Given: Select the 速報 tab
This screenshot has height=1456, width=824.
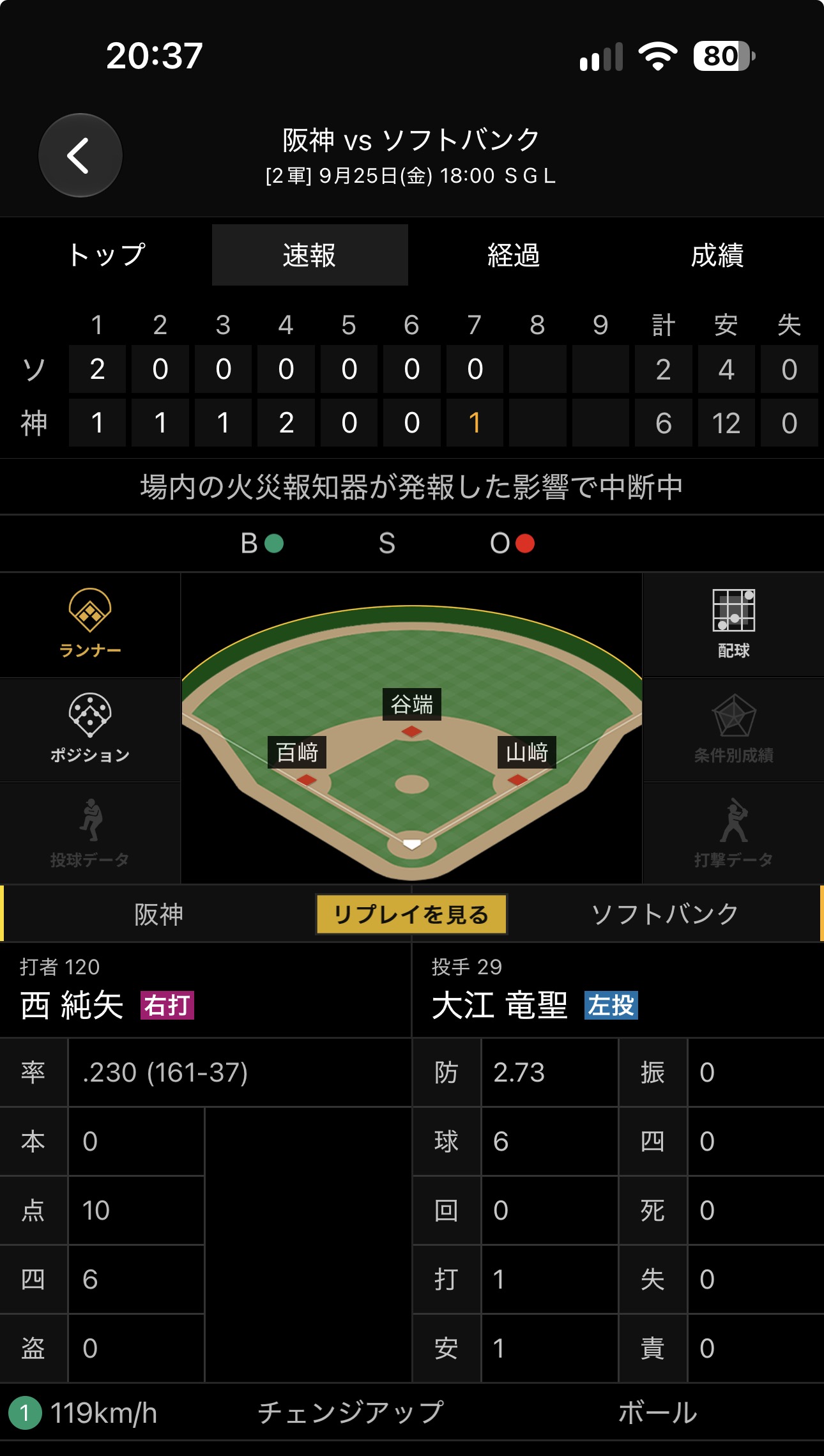Looking at the screenshot, I should click(x=310, y=255).
